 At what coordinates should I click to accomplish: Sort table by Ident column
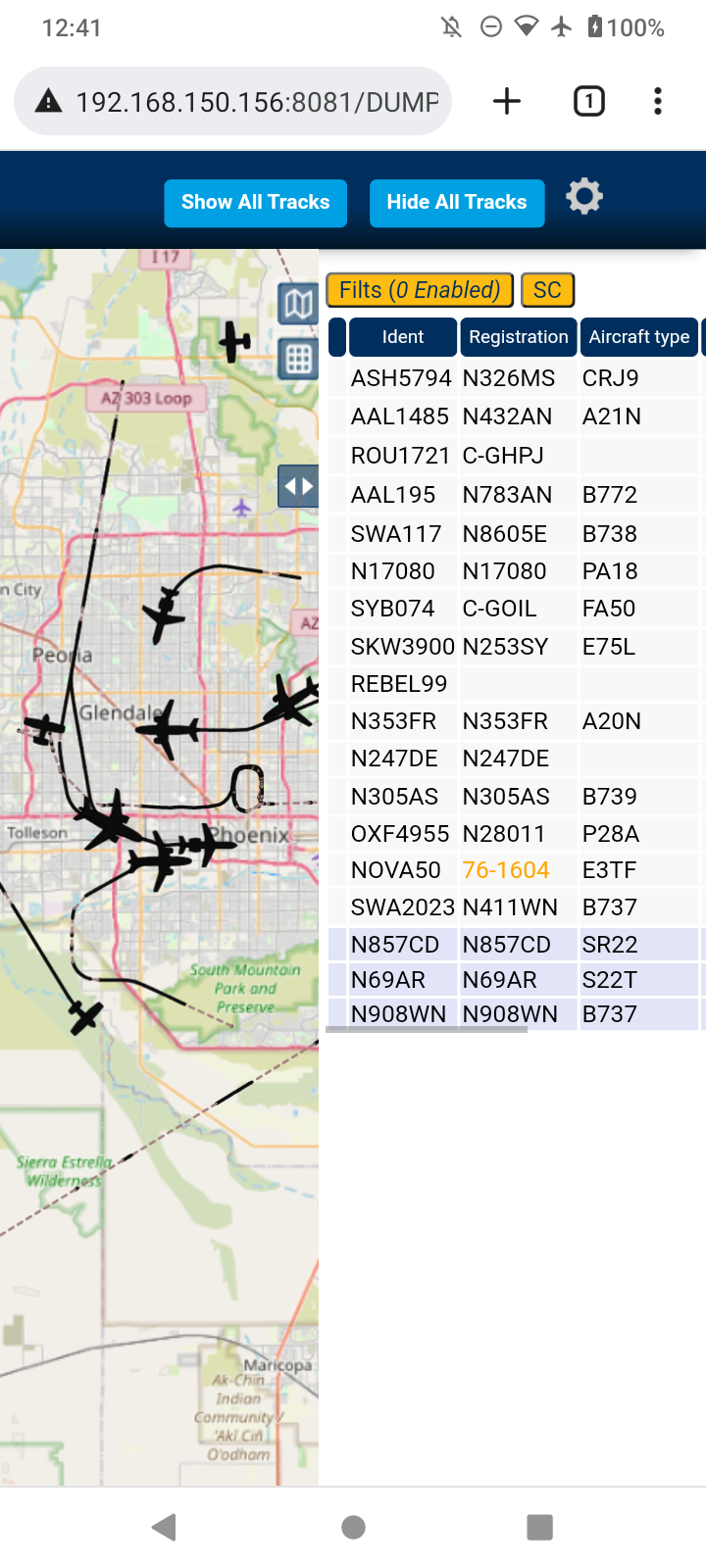[403, 337]
